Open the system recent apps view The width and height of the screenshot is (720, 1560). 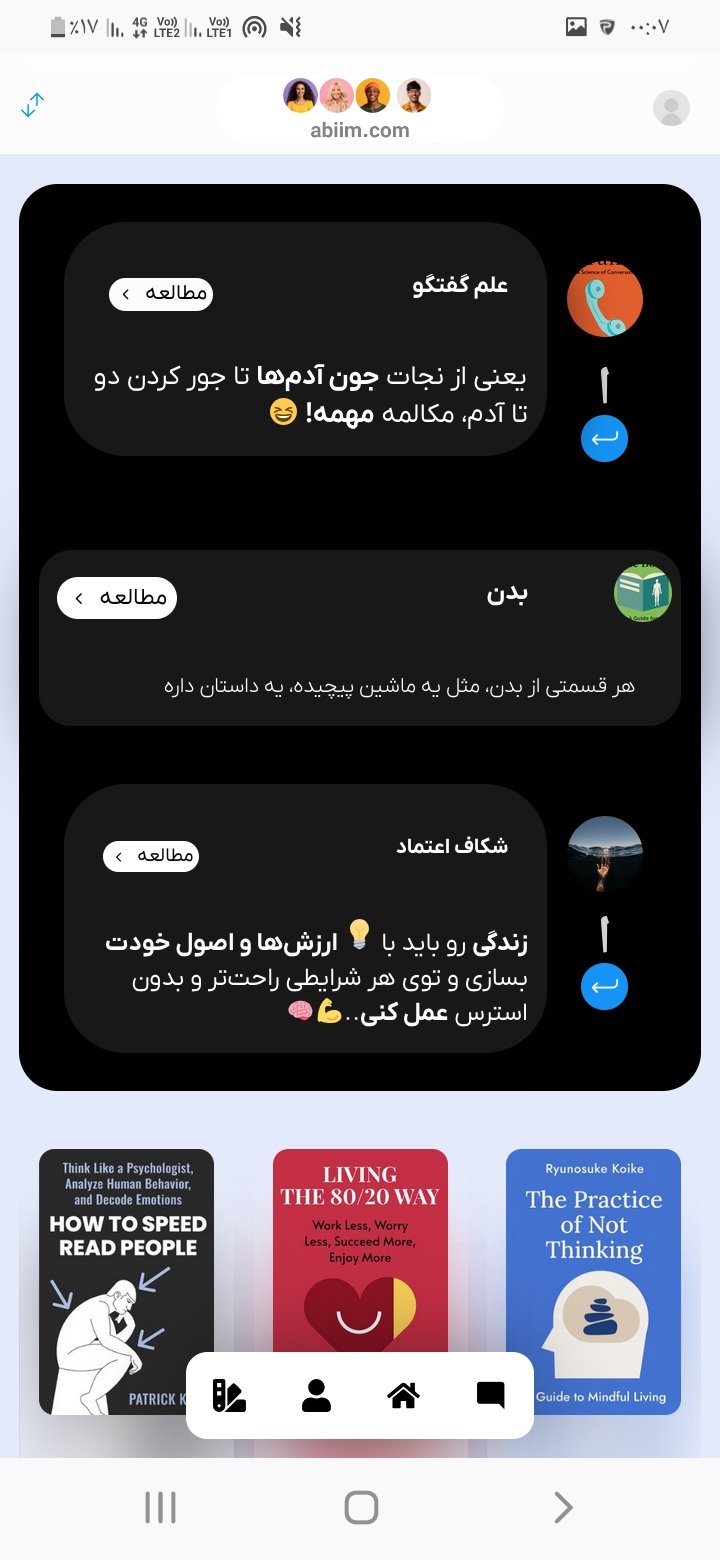pos(160,1507)
